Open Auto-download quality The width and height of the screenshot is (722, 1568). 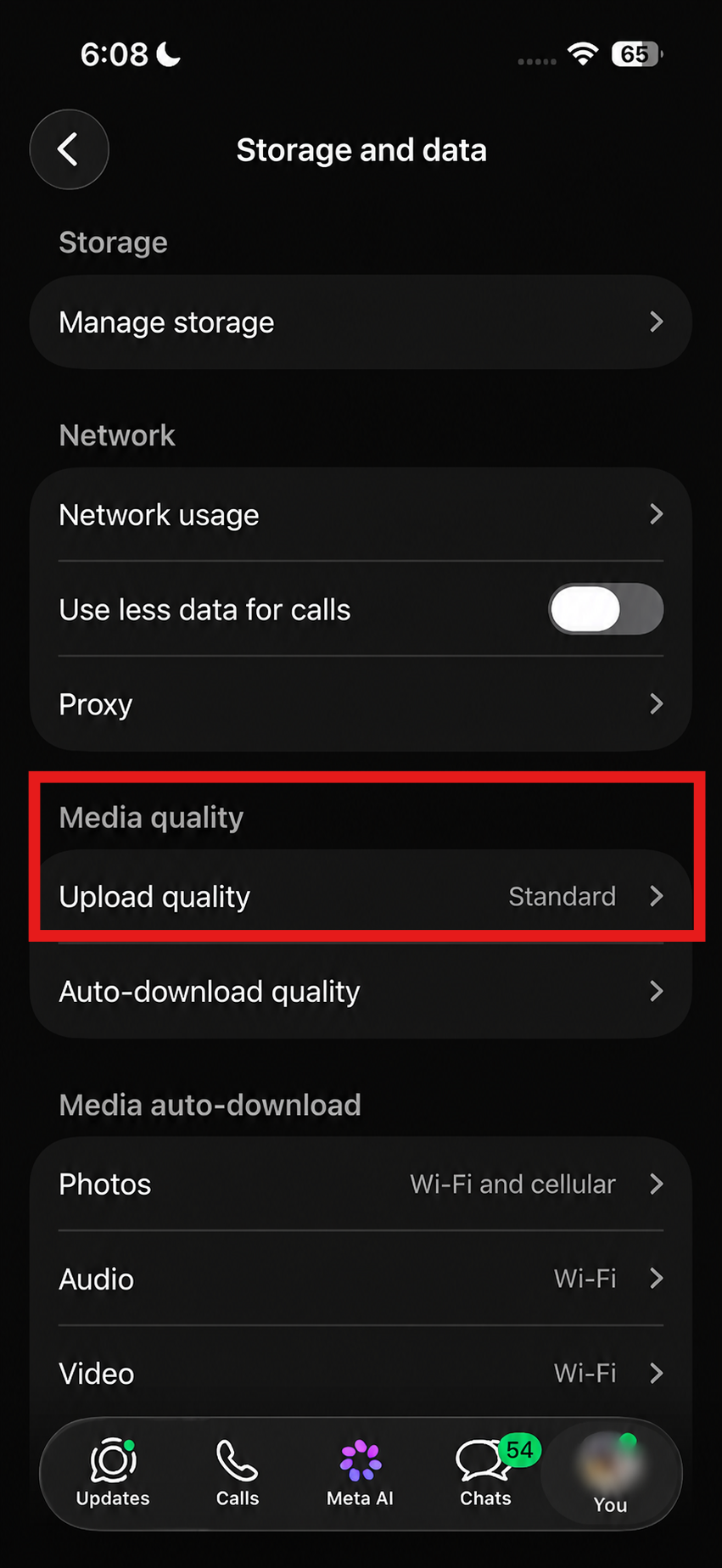pyautogui.click(x=361, y=991)
